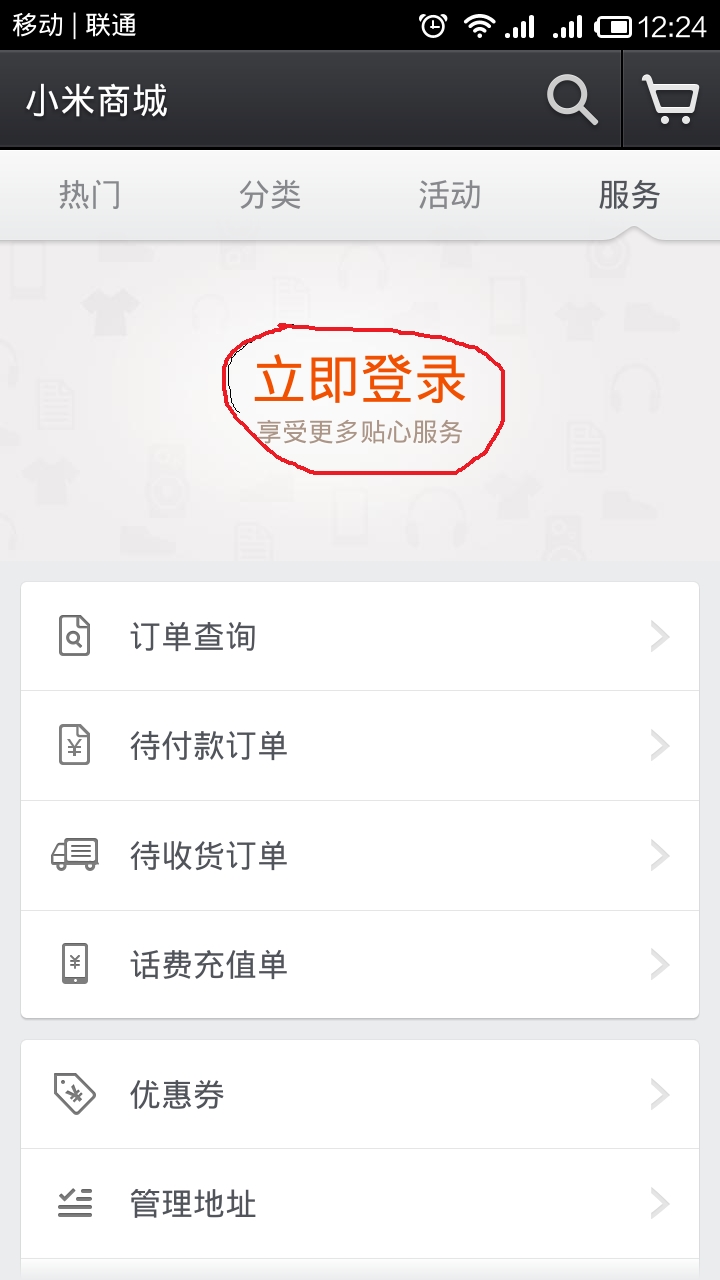Image resolution: width=720 pixels, height=1280 pixels.
Task: Open the shopping cart icon
Action: pyautogui.click(x=672, y=98)
